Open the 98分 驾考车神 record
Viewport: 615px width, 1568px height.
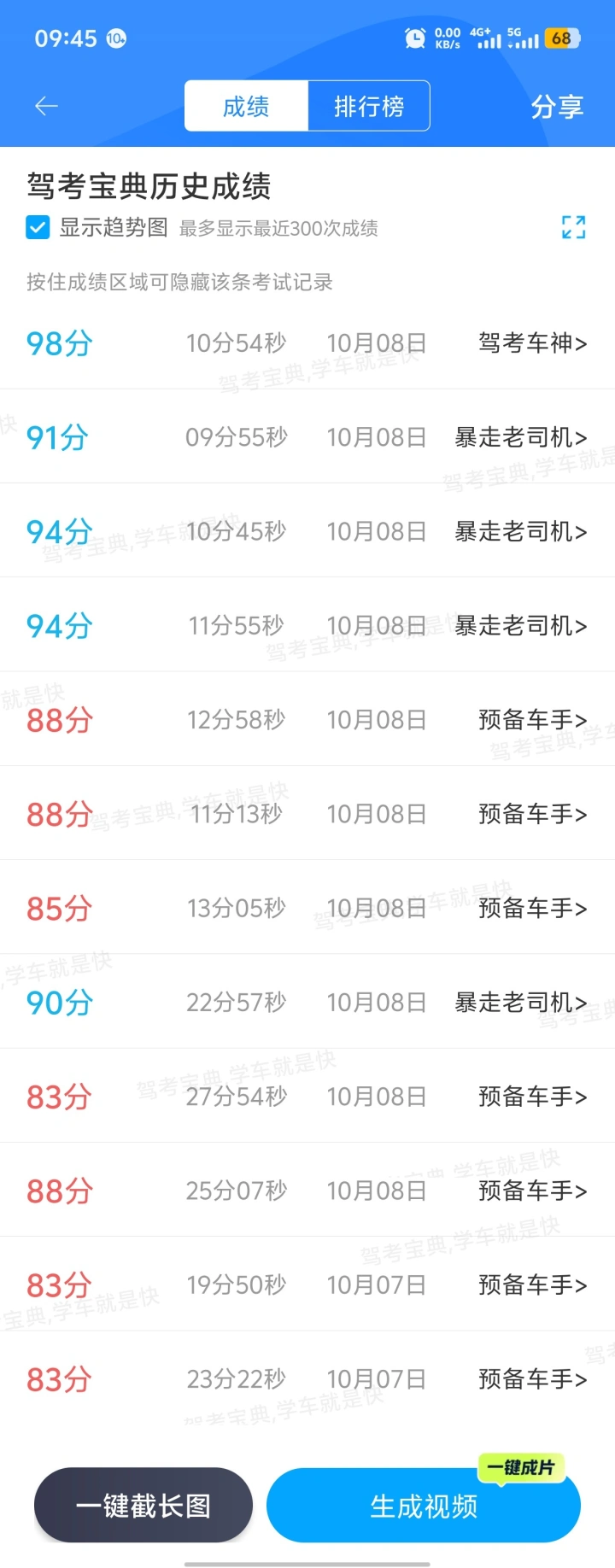pos(307,343)
